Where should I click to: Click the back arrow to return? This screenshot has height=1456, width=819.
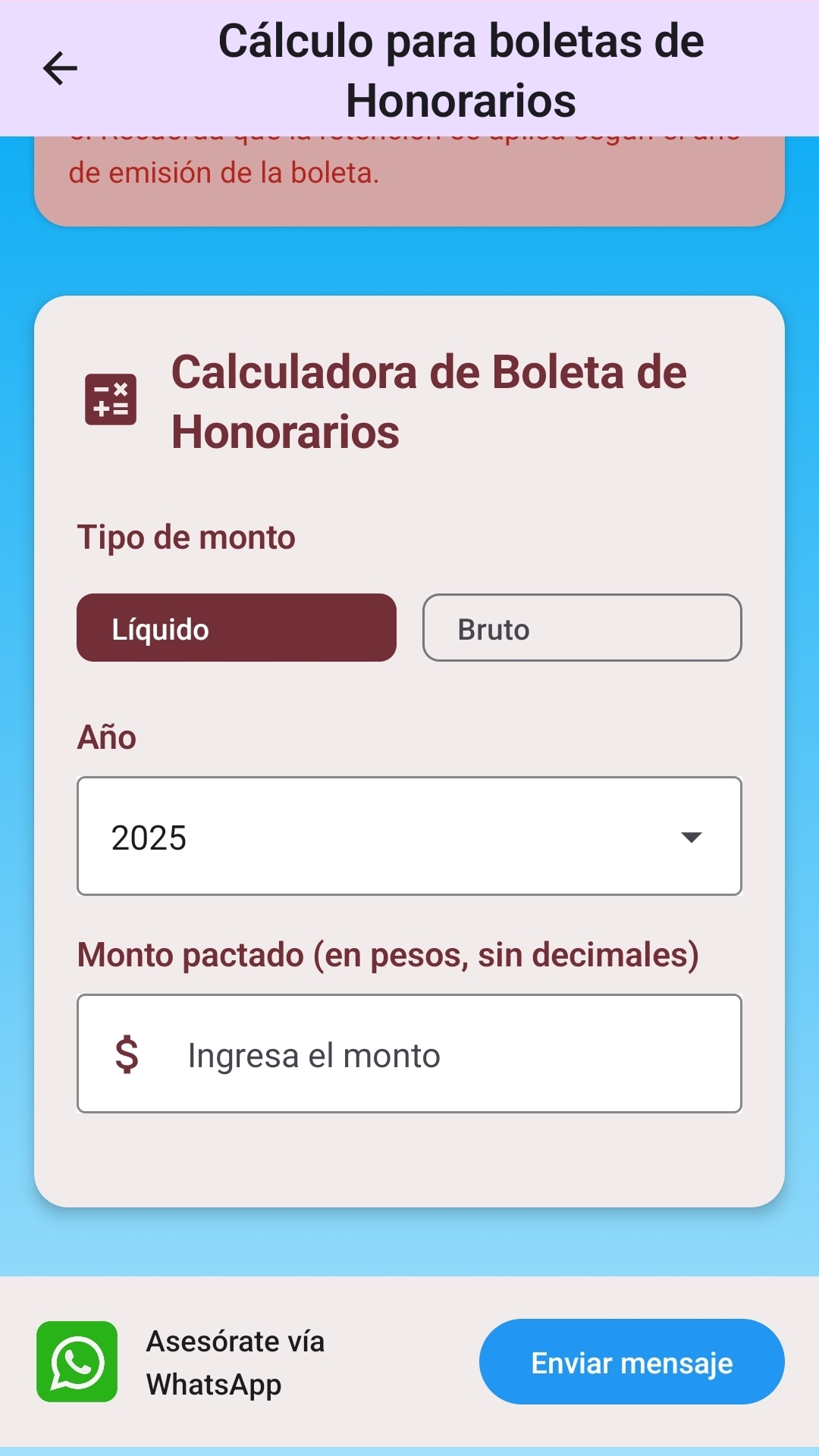(x=61, y=68)
